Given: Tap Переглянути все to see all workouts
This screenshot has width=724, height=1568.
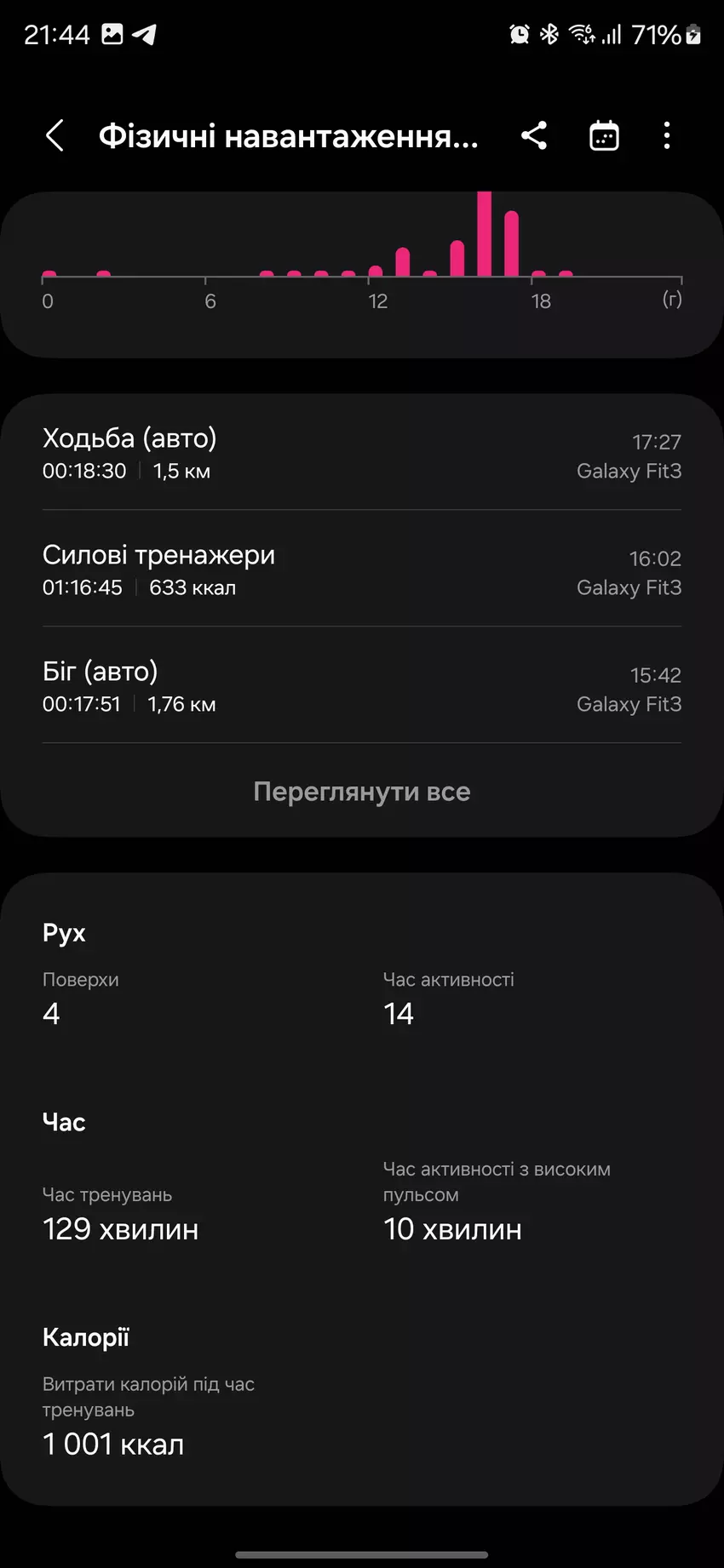Looking at the screenshot, I should 361,792.
